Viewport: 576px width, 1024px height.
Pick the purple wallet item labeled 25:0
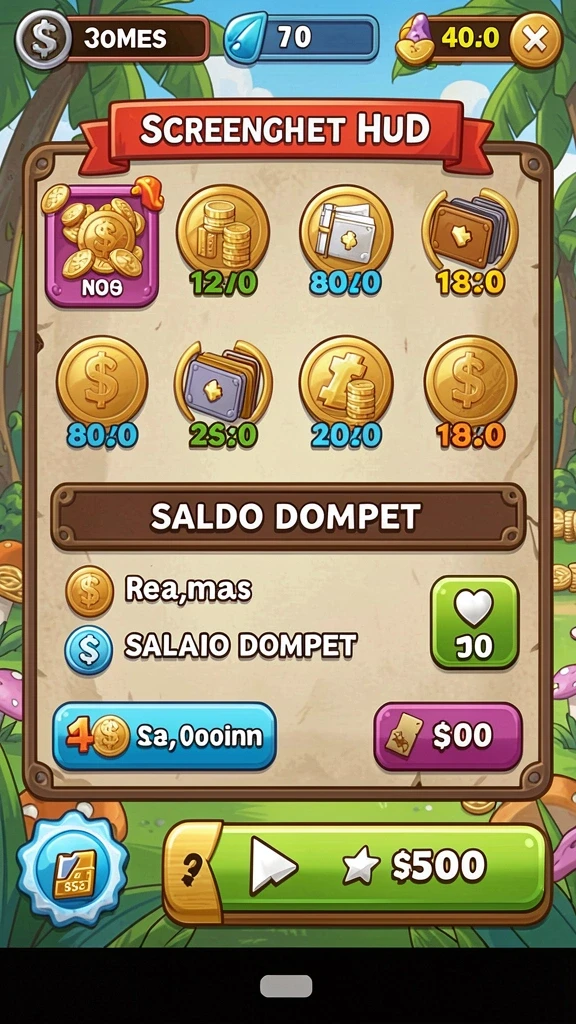click(x=223, y=392)
